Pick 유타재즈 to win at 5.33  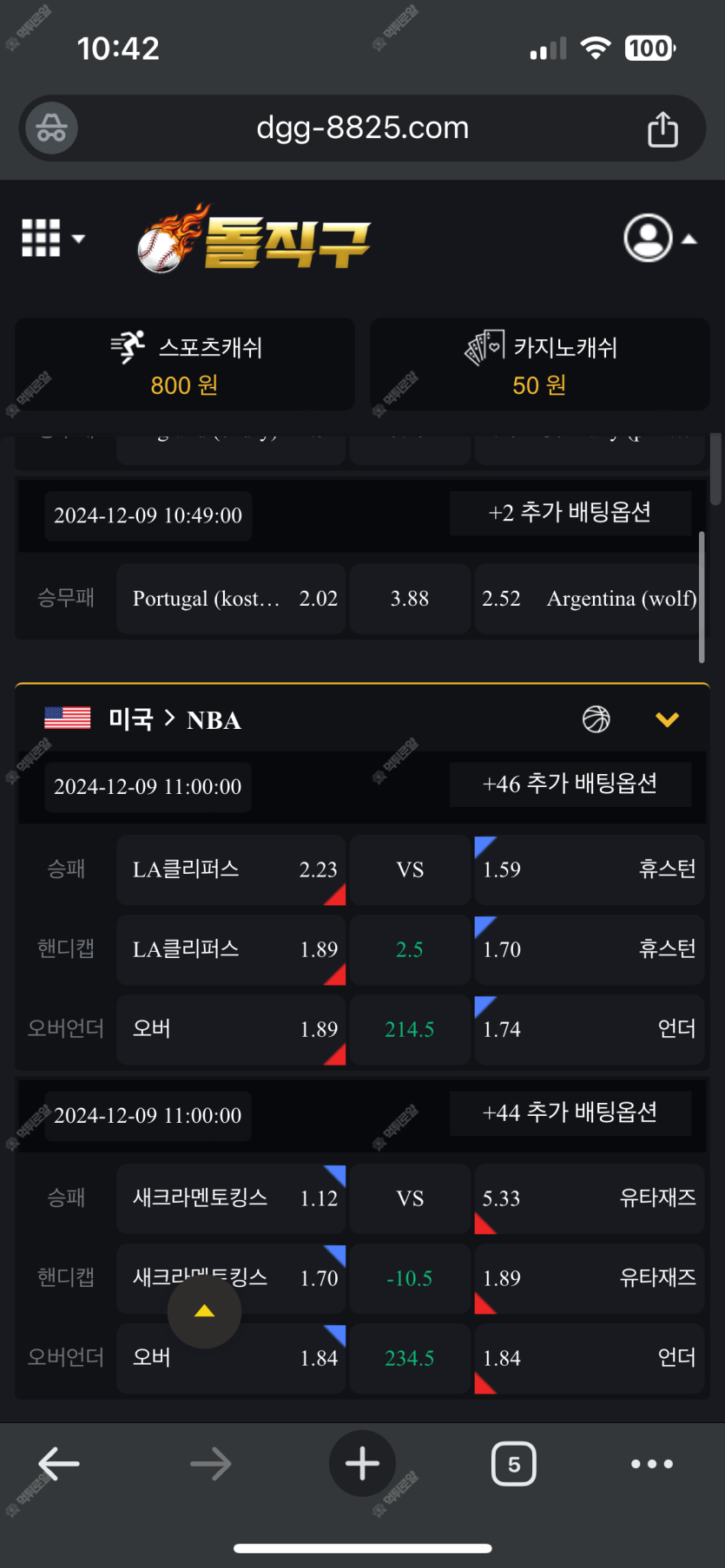[x=589, y=1198]
